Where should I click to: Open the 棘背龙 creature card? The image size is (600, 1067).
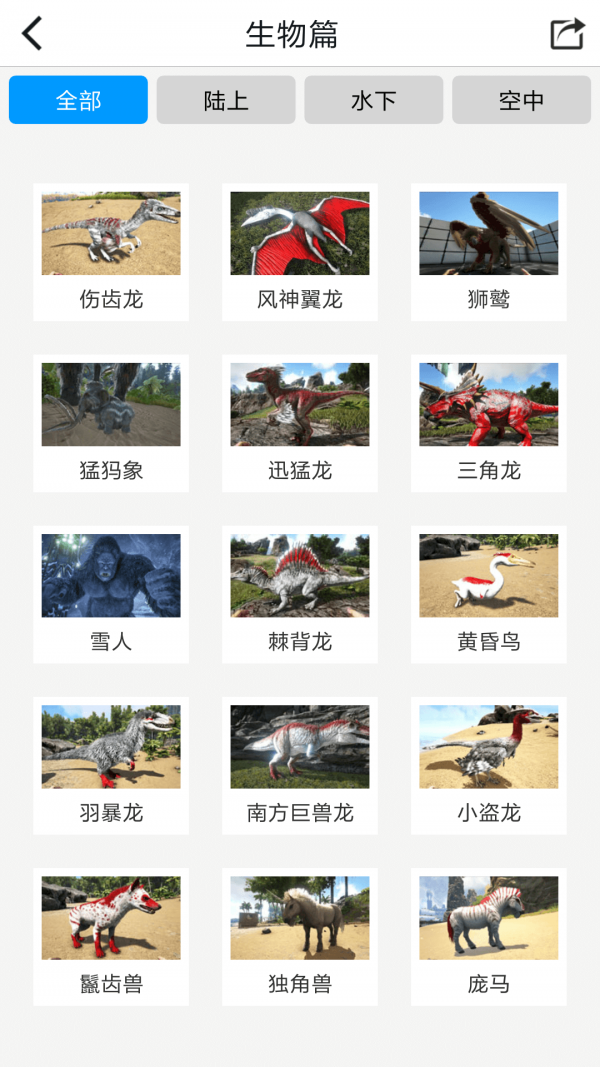coord(300,594)
